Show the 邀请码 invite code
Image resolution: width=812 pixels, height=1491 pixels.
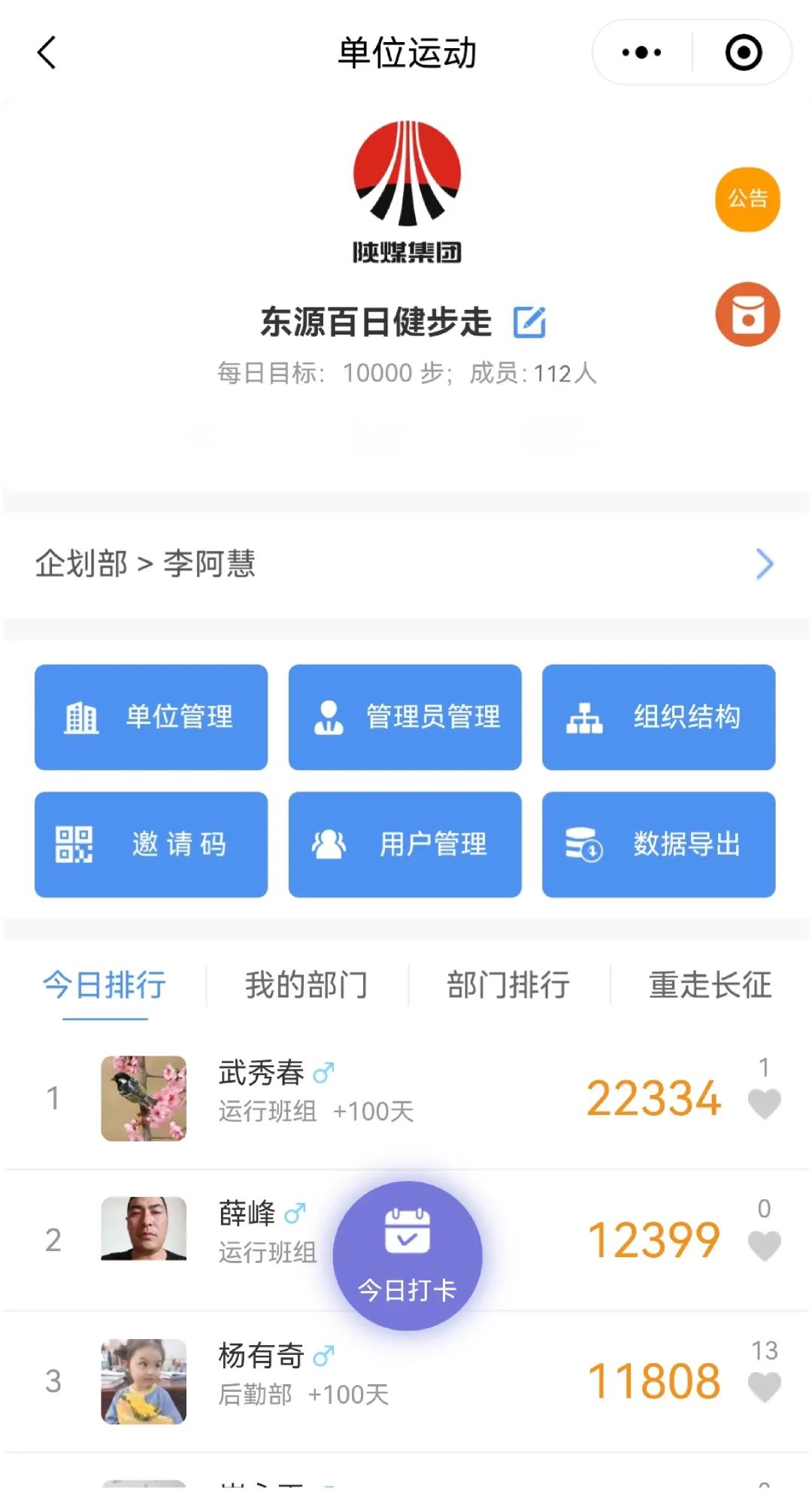[151, 844]
